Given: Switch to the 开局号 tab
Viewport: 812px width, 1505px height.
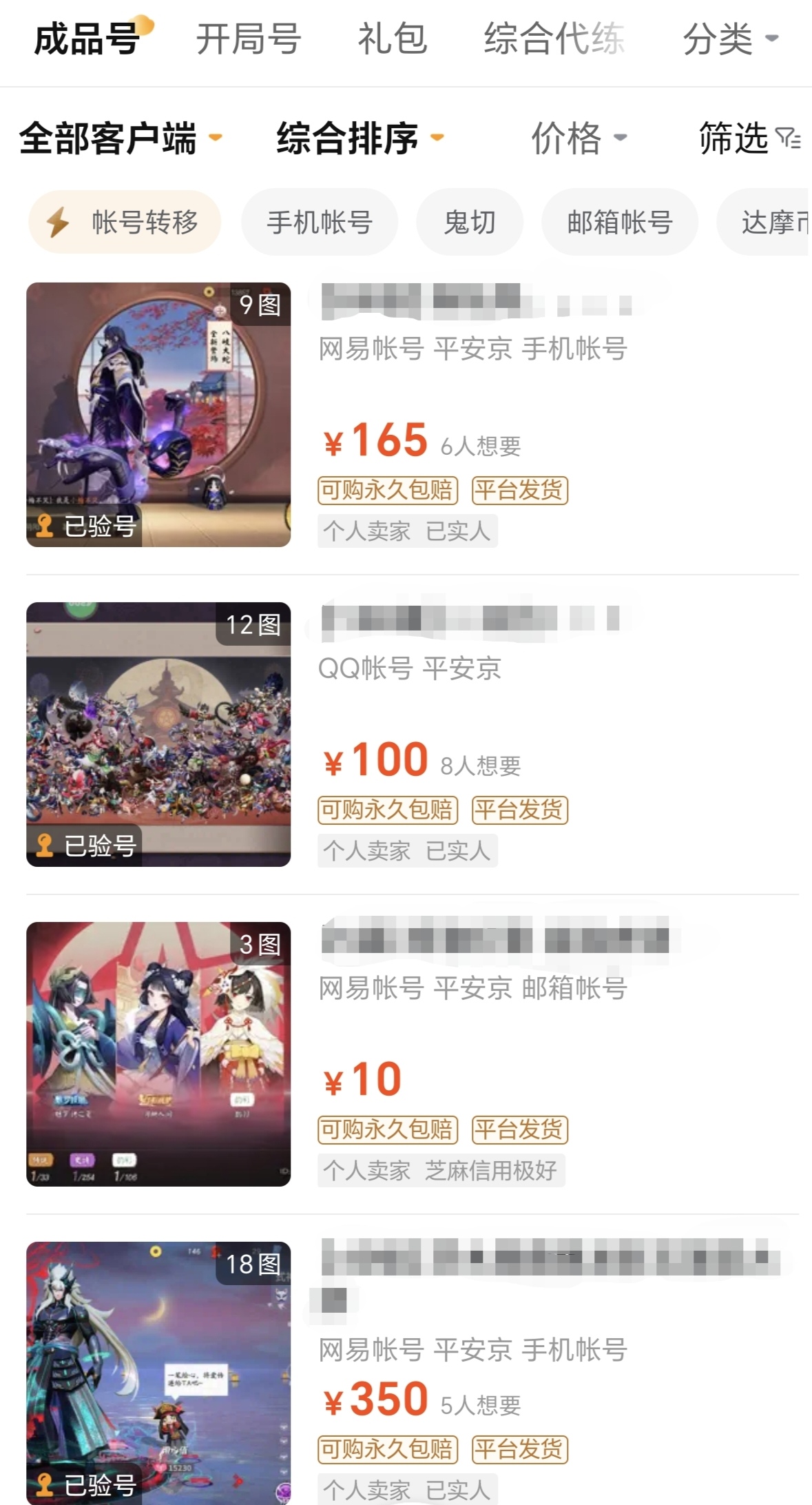Looking at the screenshot, I should 248,39.
